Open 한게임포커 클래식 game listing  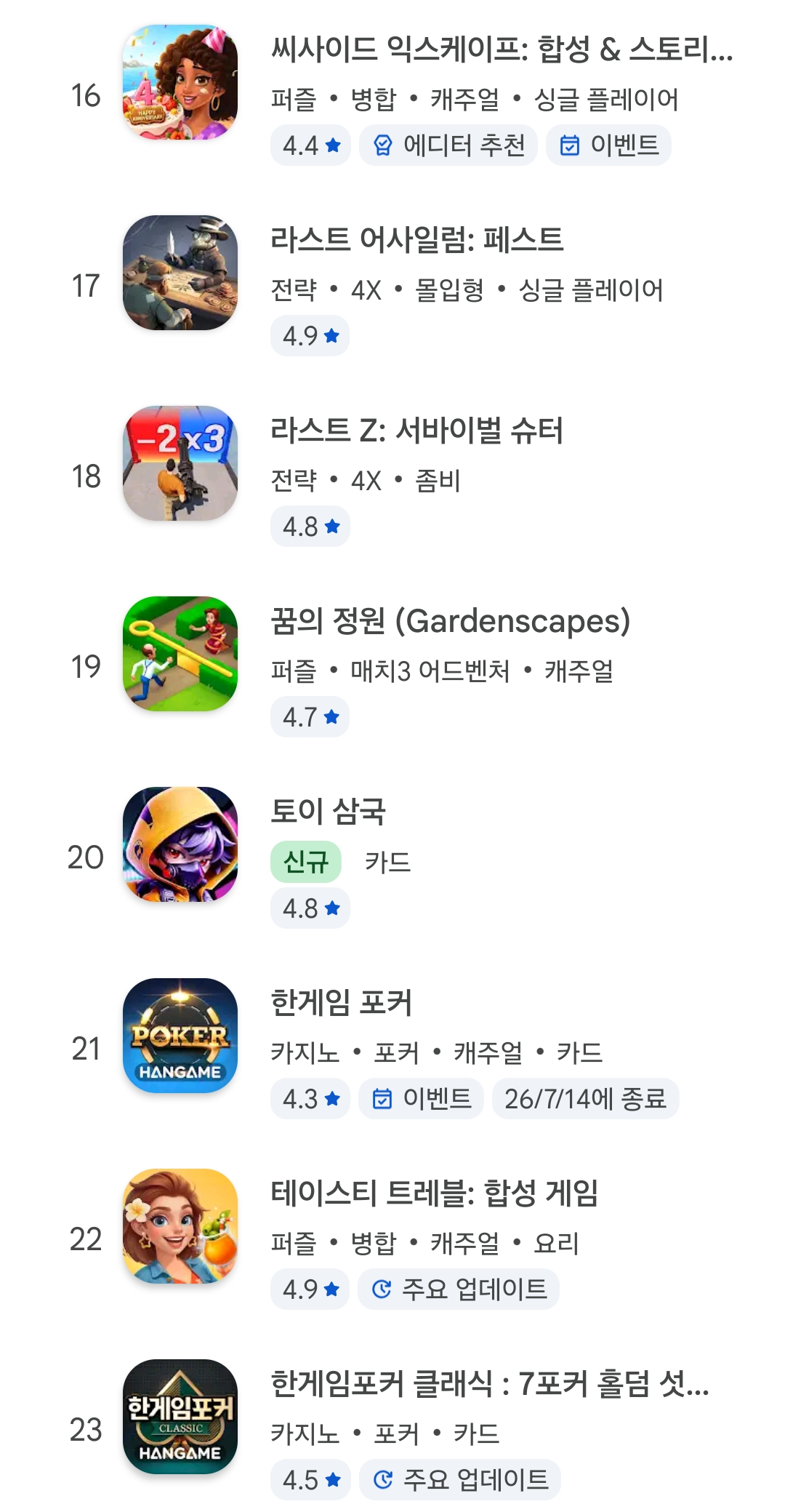coord(392,1430)
